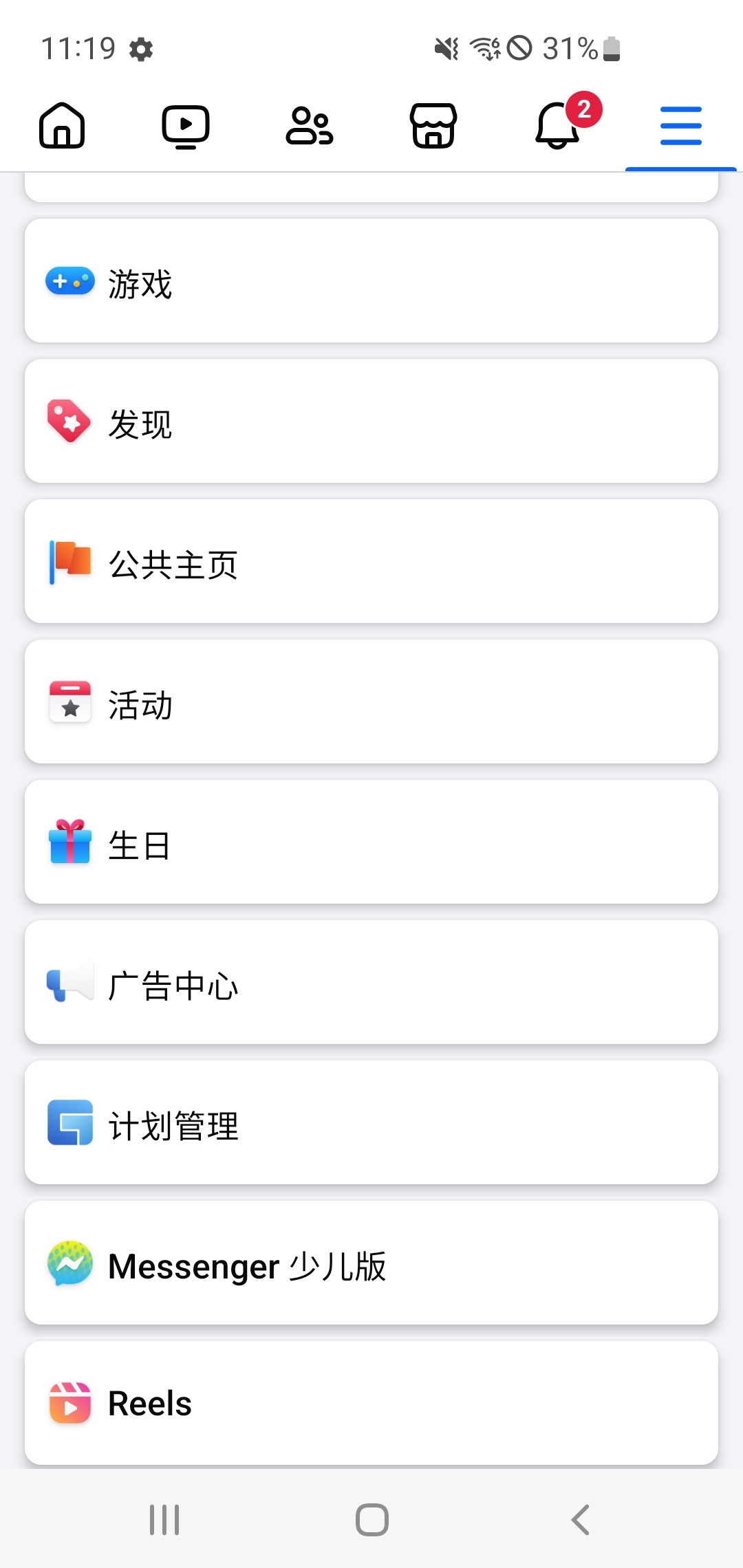The height and width of the screenshot is (1568, 743).
Task: Go to the Friends tab
Action: 310,126
